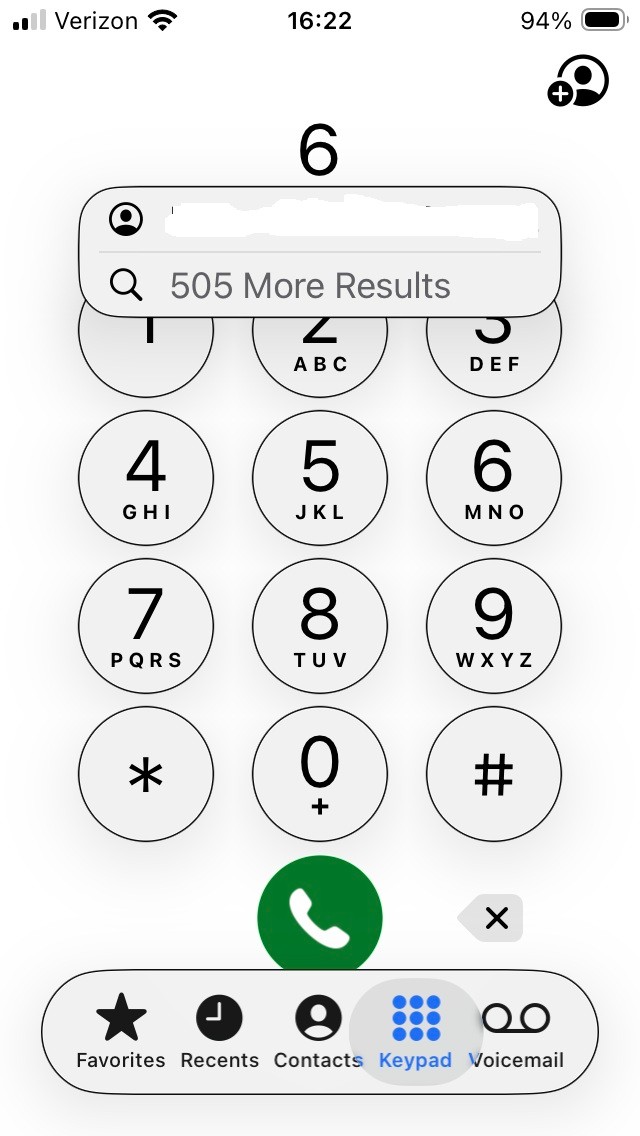Delete the last entered digit
This screenshot has width=640, height=1136.
(492, 917)
